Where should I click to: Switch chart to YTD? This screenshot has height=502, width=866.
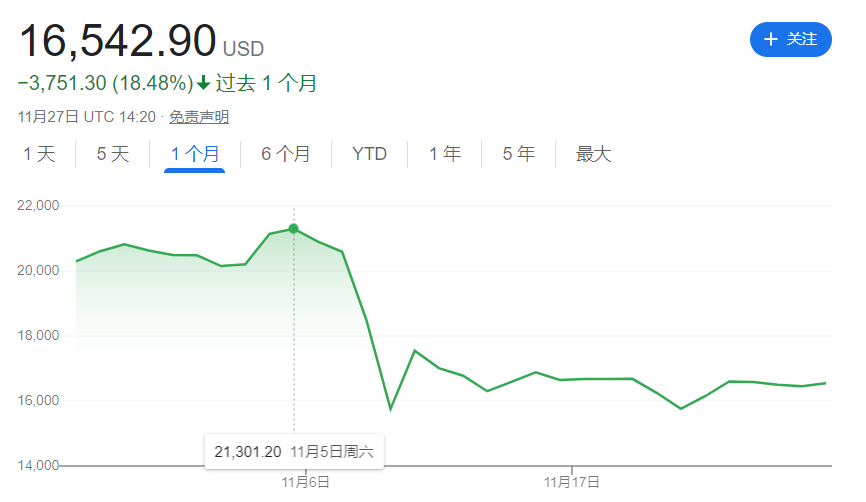[x=369, y=154]
